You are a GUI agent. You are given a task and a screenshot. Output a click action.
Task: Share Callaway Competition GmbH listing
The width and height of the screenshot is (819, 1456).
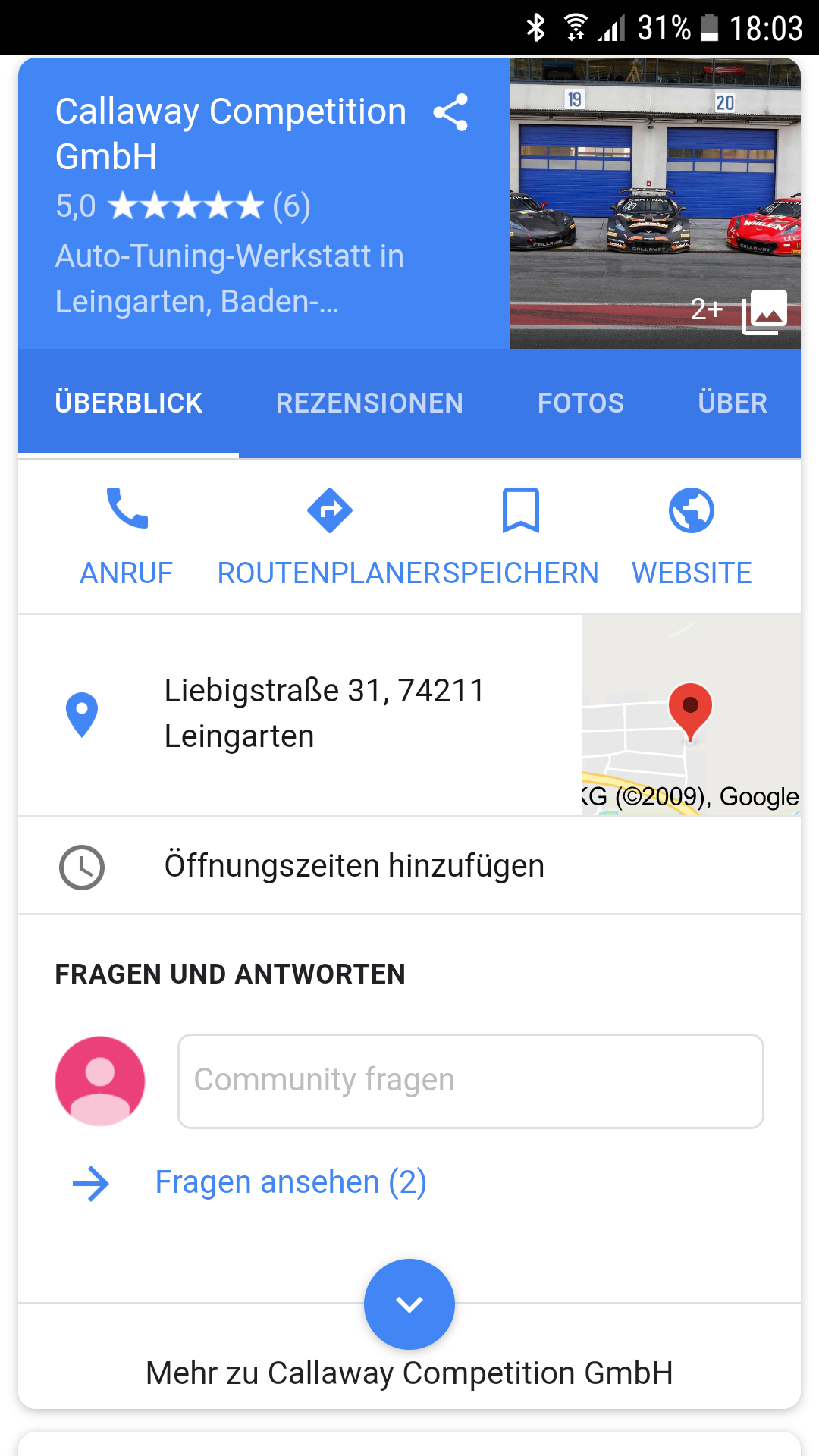click(x=450, y=113)
